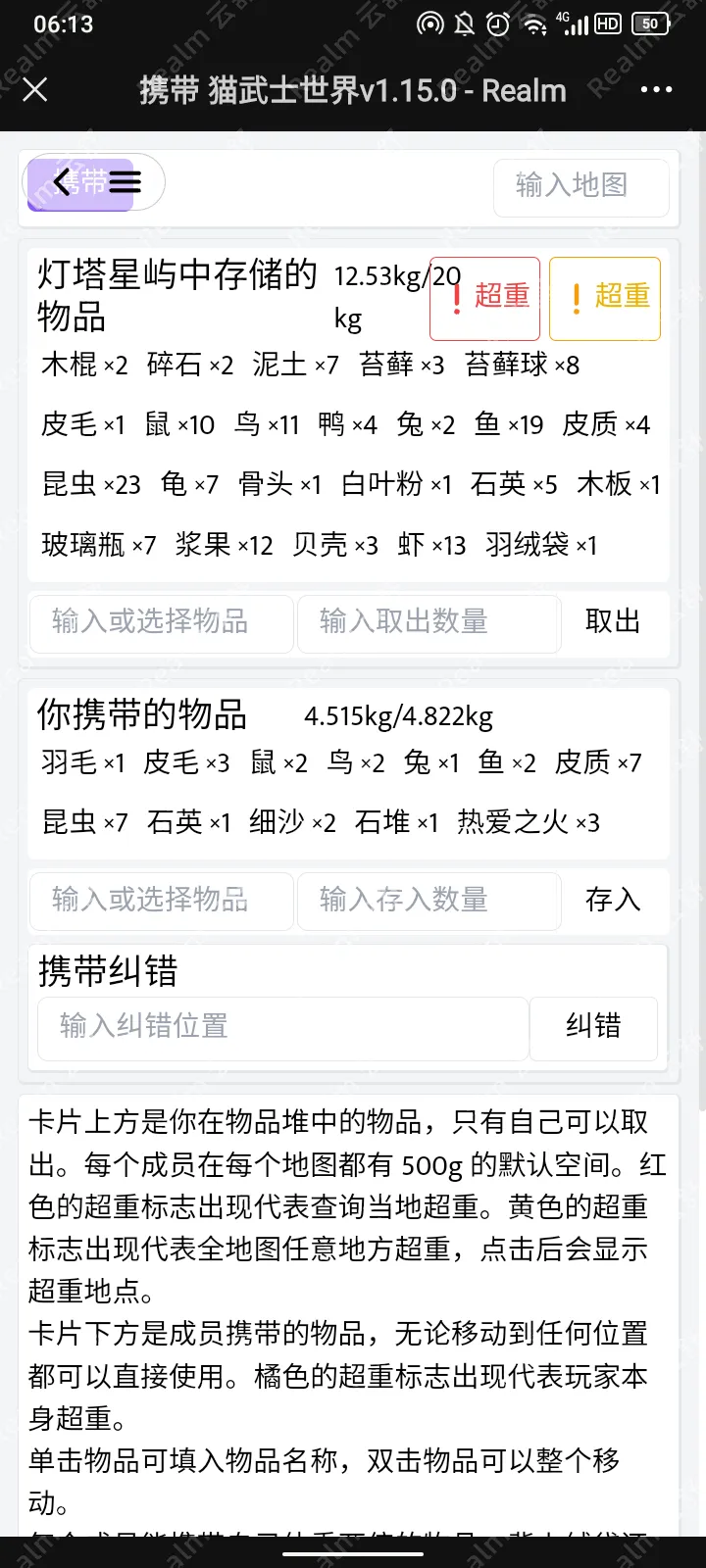
Task: Select 昆虫 ×23 from stored items
Action: (x=91, y=484)
